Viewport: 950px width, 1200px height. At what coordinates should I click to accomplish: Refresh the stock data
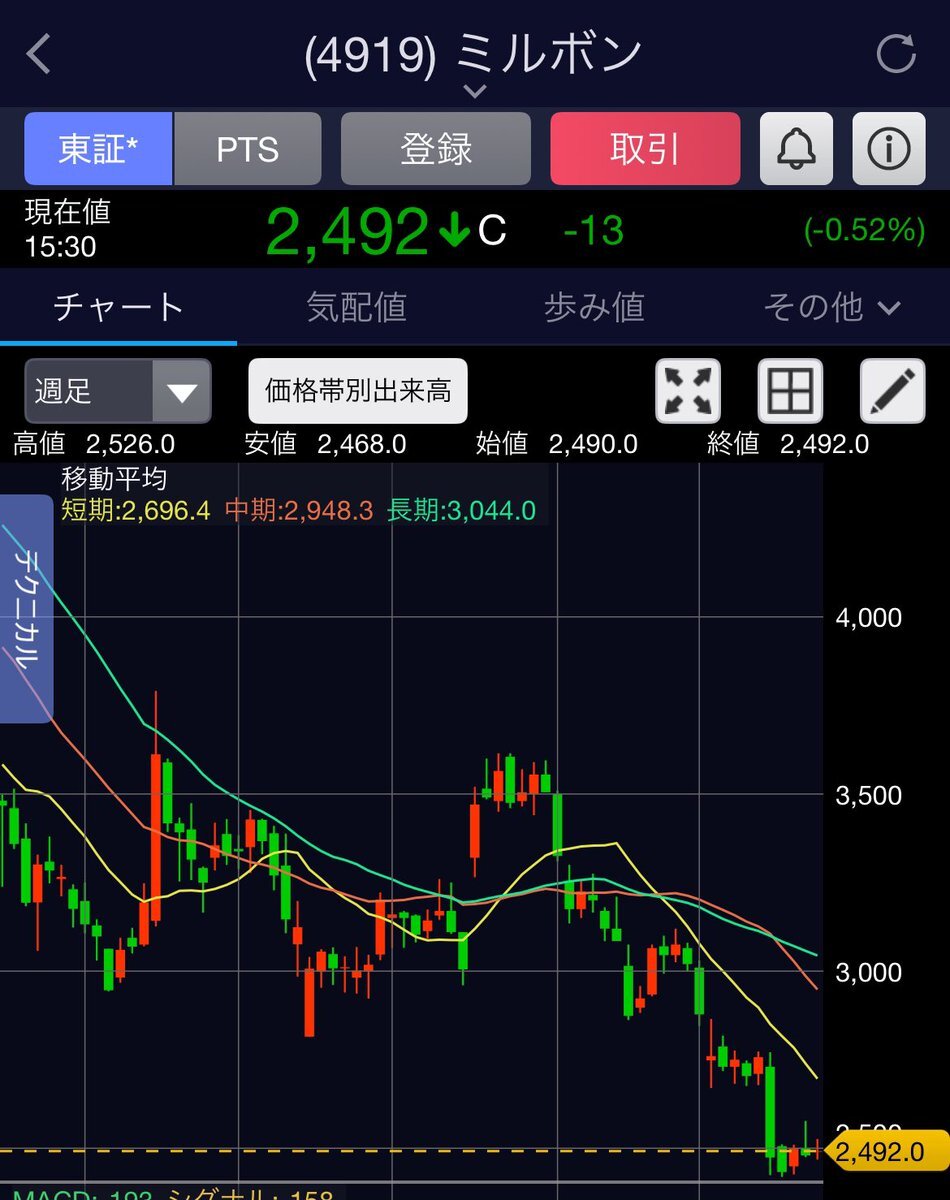[x=895, y=54]
